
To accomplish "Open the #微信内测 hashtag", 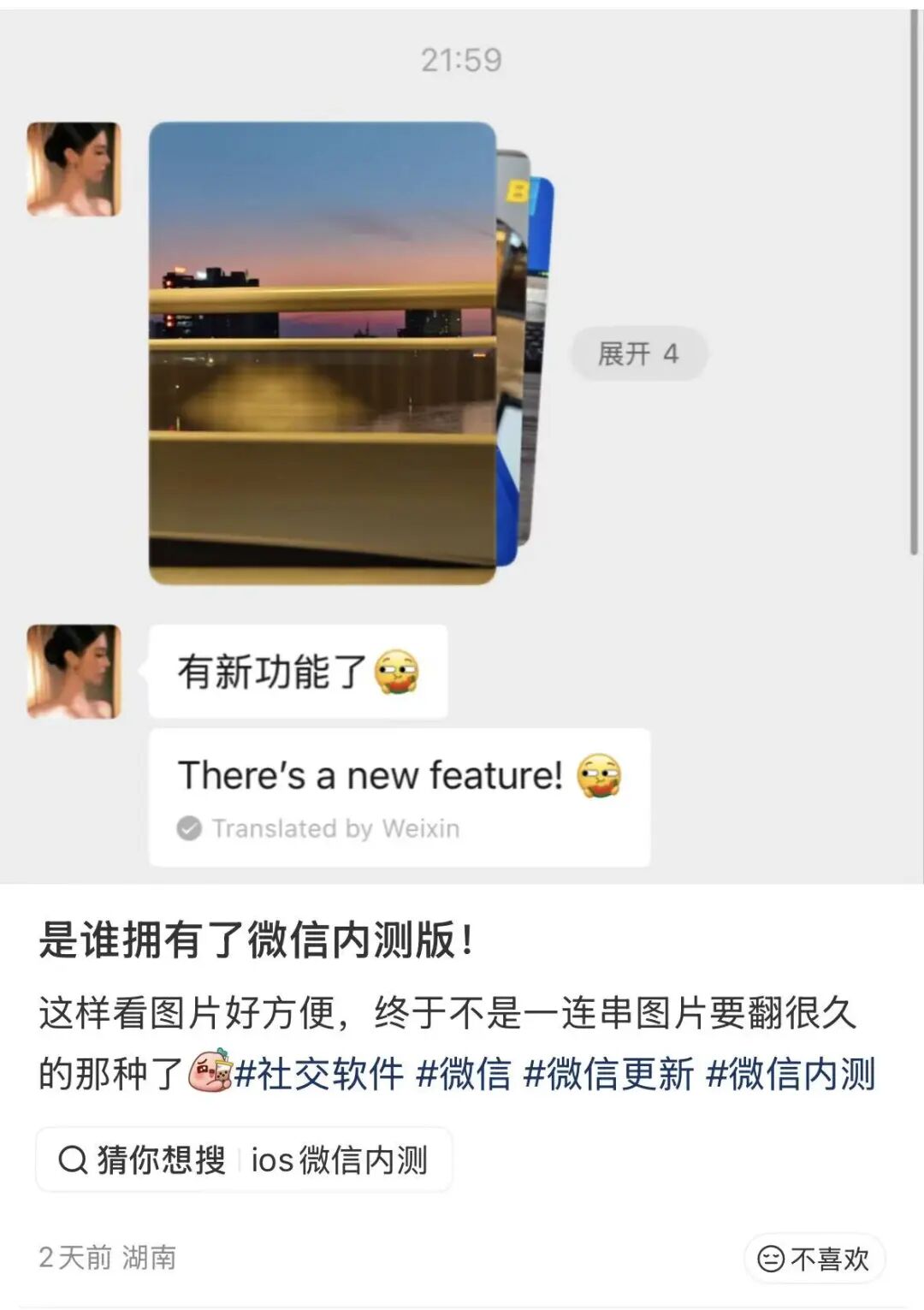I will pos(791,1074).
